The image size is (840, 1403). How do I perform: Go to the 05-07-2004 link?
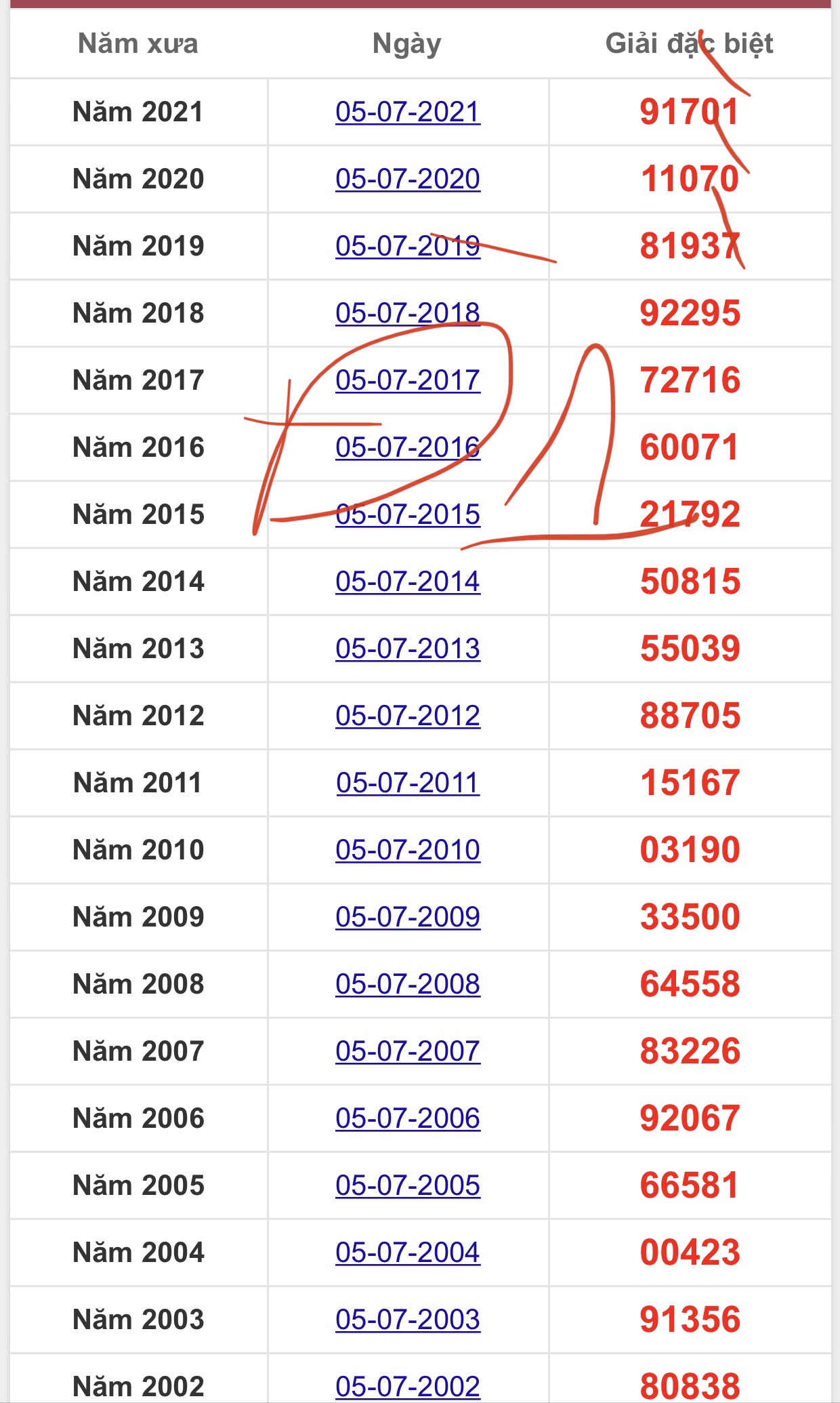408,1253
